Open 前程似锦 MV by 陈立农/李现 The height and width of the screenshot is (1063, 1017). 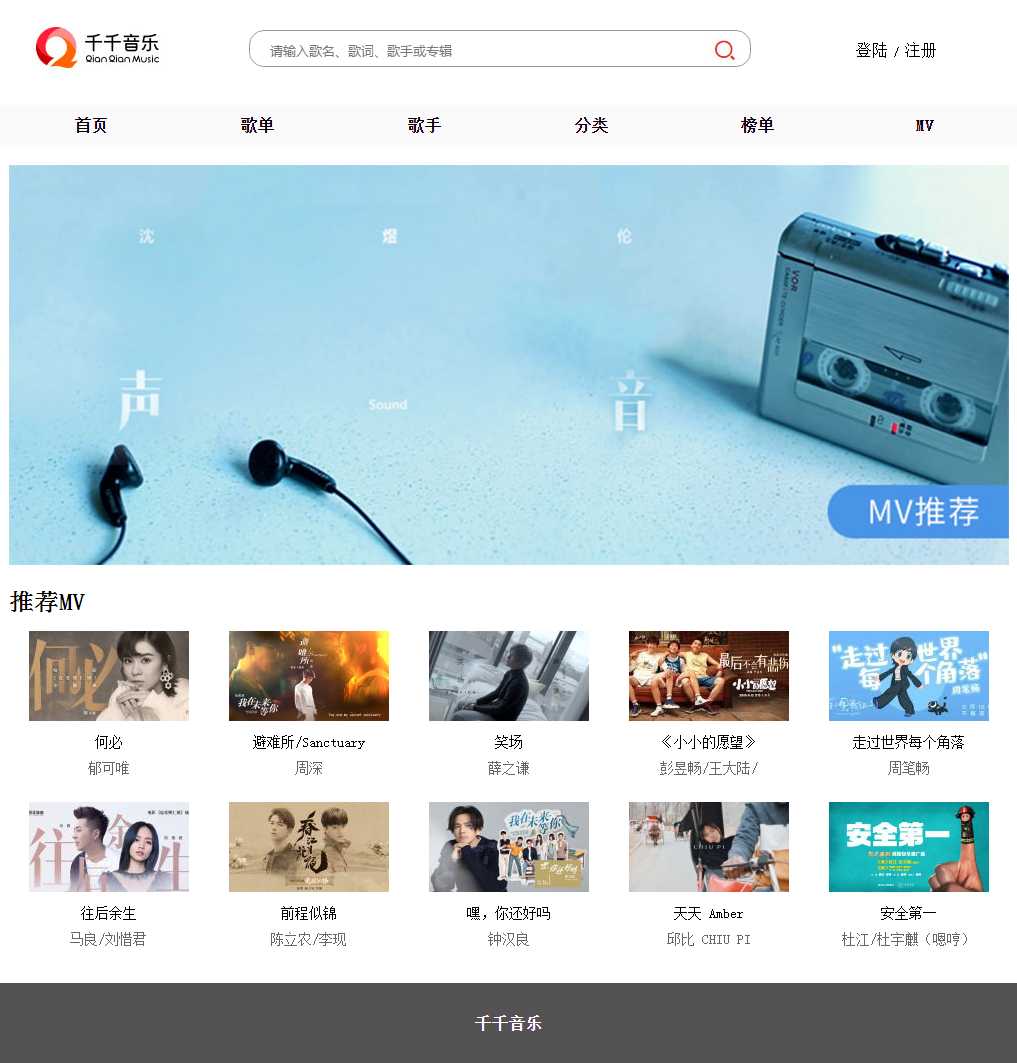pos(309,847)
